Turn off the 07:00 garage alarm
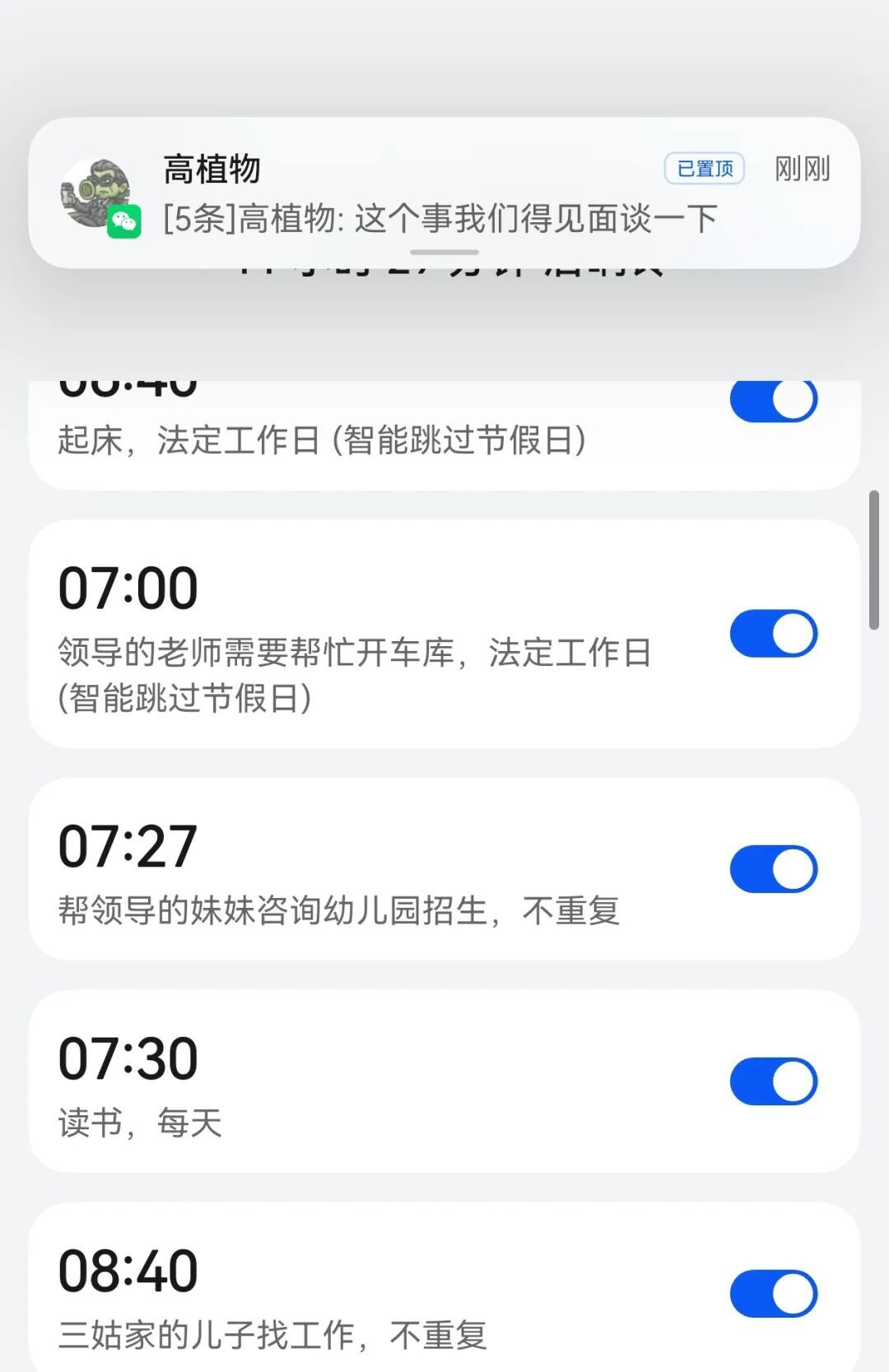 (774, 634)
